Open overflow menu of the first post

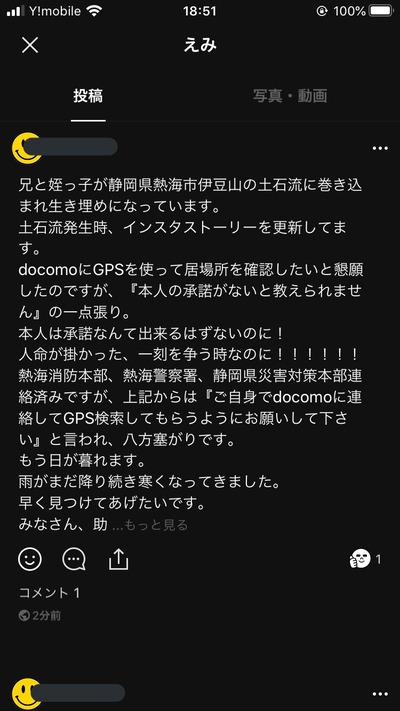380,148
